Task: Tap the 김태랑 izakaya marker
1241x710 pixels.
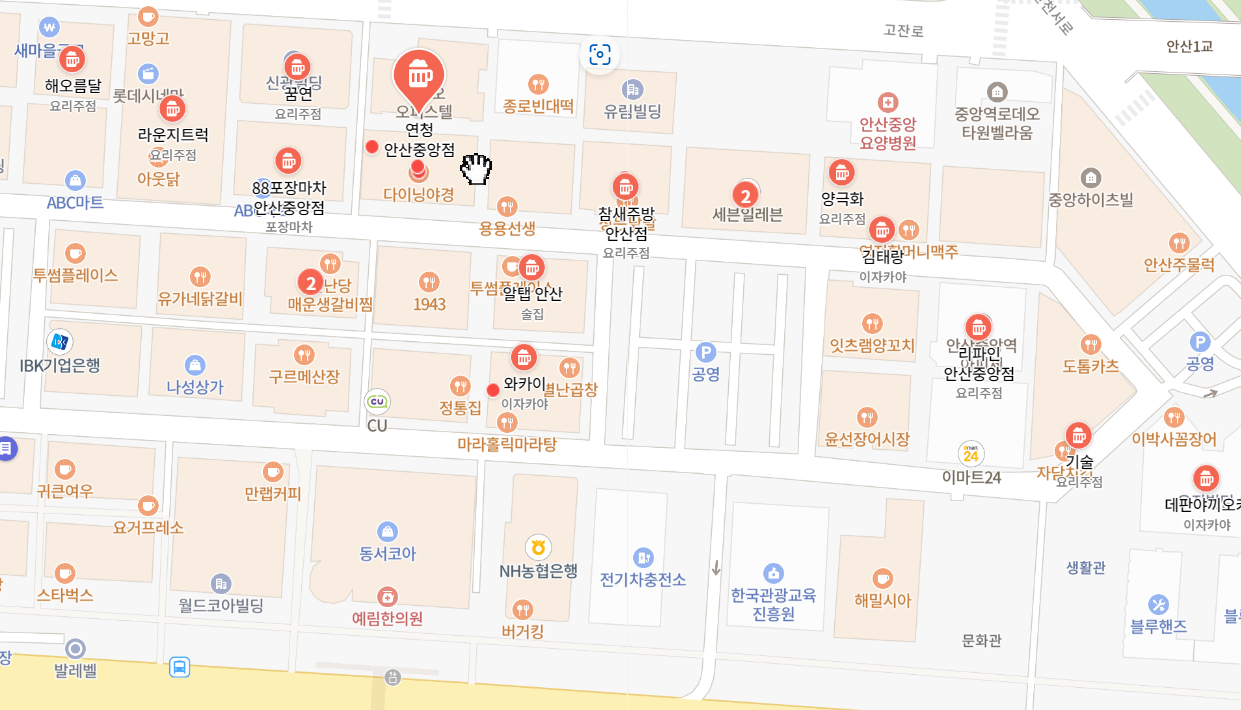Action: tap(881, 229)
